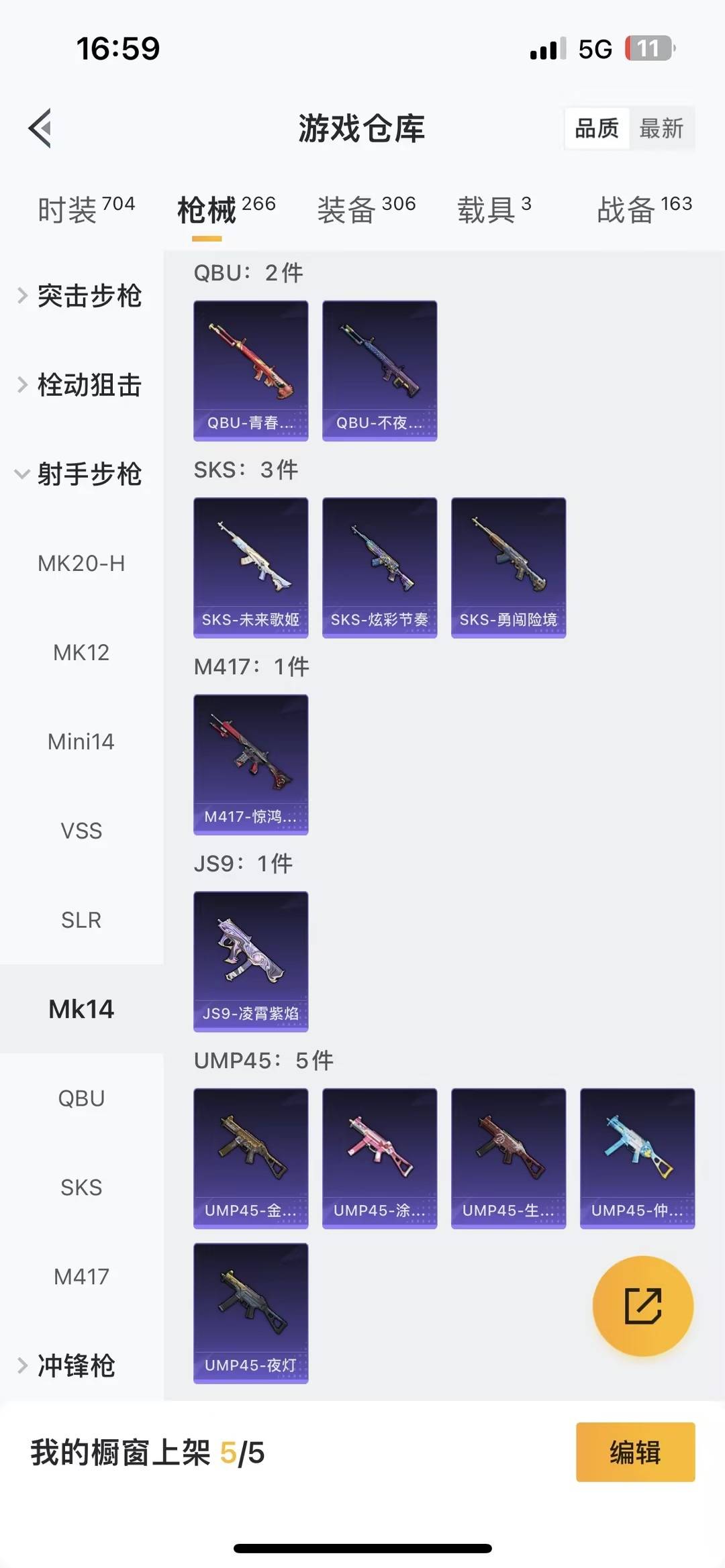Expand the 栓动狙击 category
The width and height of the screenshot is (725, 1568).
click(81, 385)
